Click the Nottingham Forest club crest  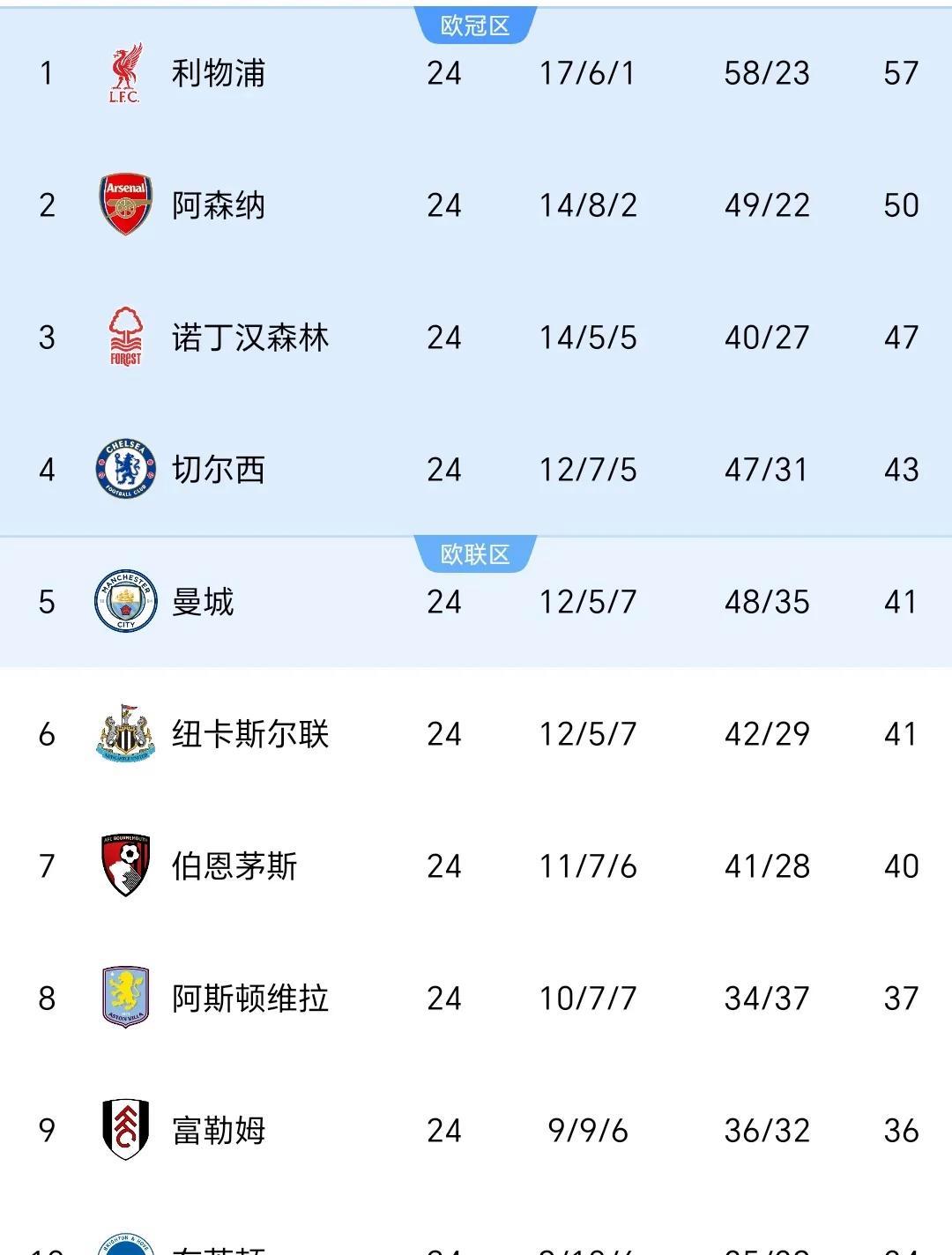tap(126, 337)
